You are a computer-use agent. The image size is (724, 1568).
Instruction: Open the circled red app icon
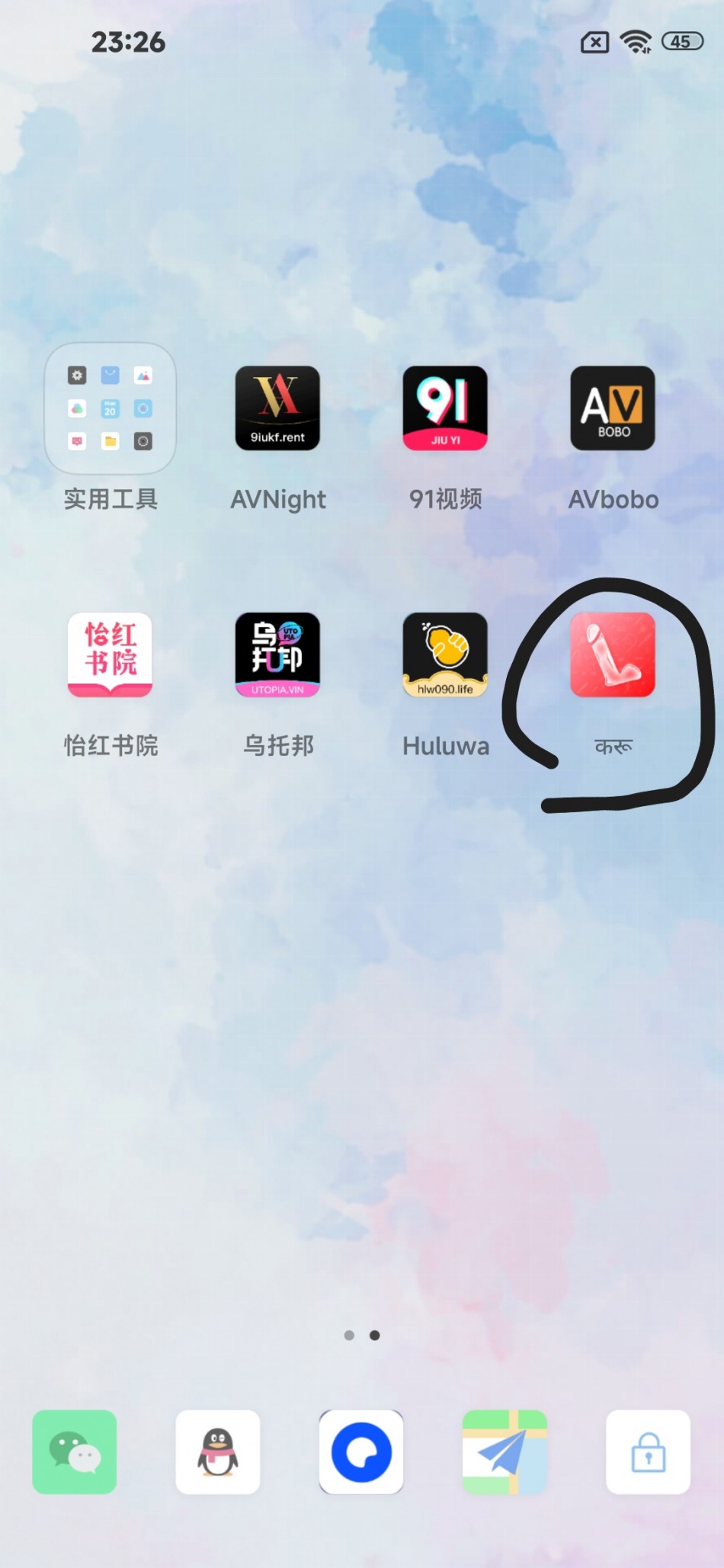point(613,654)
